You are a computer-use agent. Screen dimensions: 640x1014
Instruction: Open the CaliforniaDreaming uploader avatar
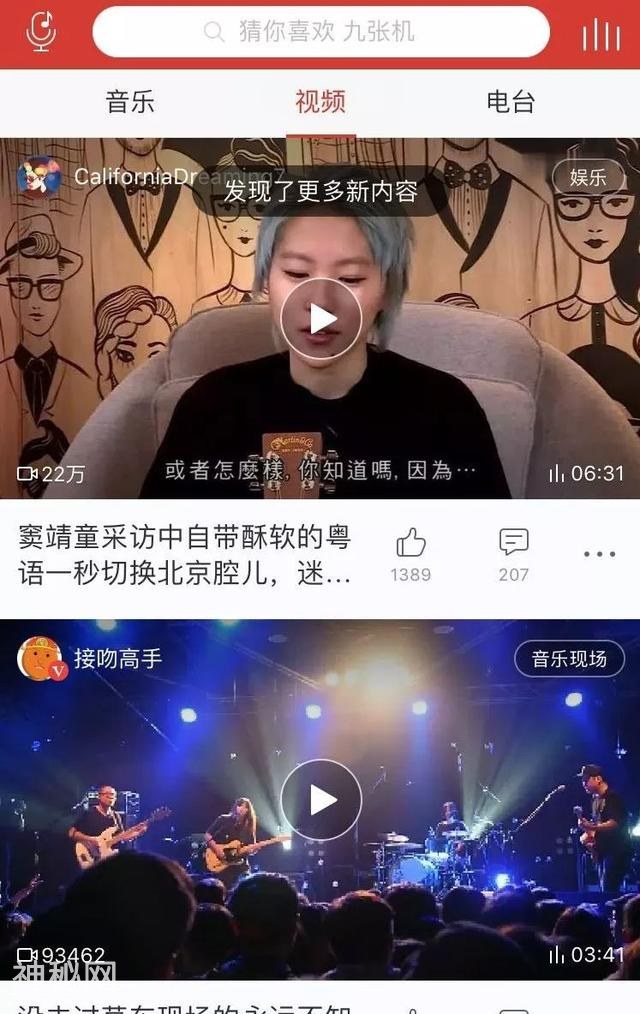[x=40, y=177]
